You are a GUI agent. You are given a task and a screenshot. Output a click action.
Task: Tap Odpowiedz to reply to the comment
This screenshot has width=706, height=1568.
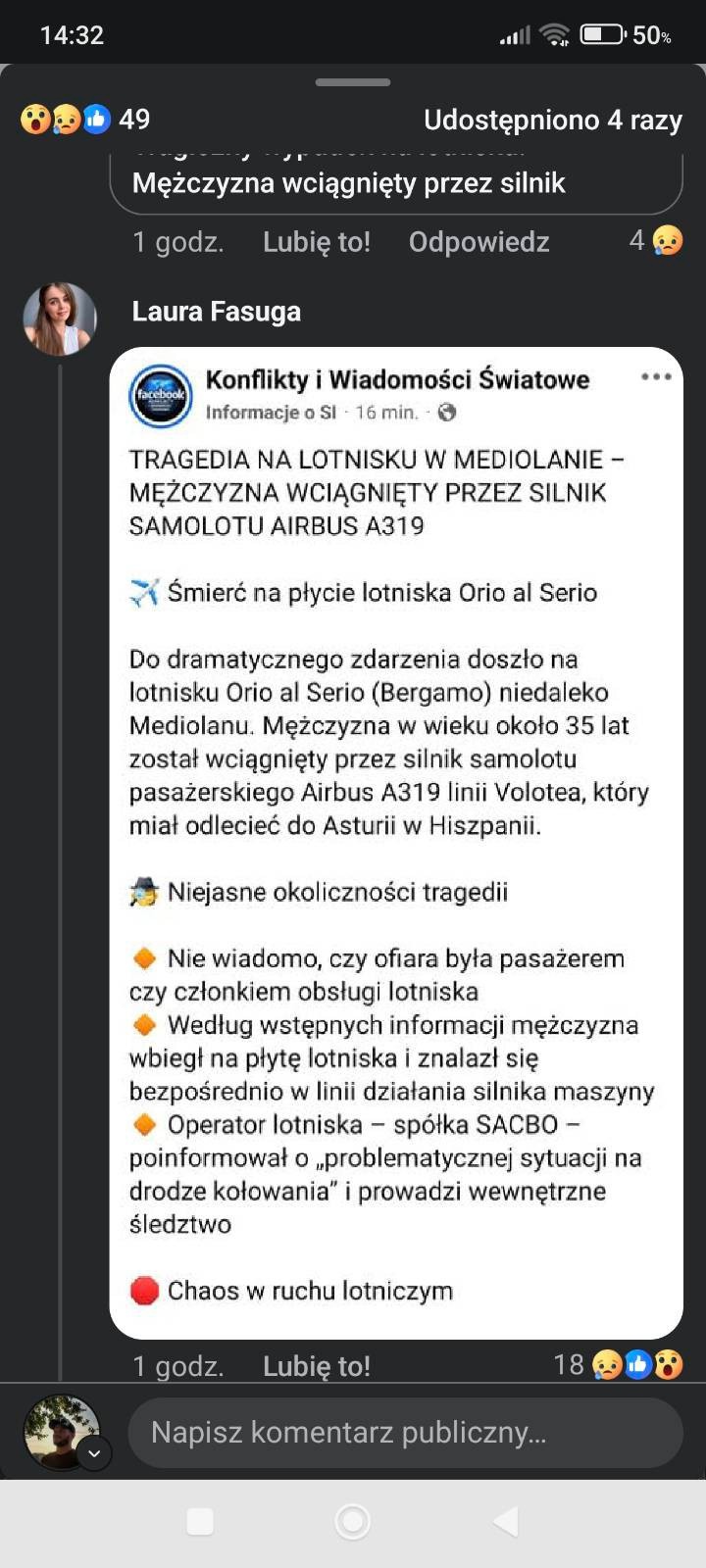[x=479, y=242]
